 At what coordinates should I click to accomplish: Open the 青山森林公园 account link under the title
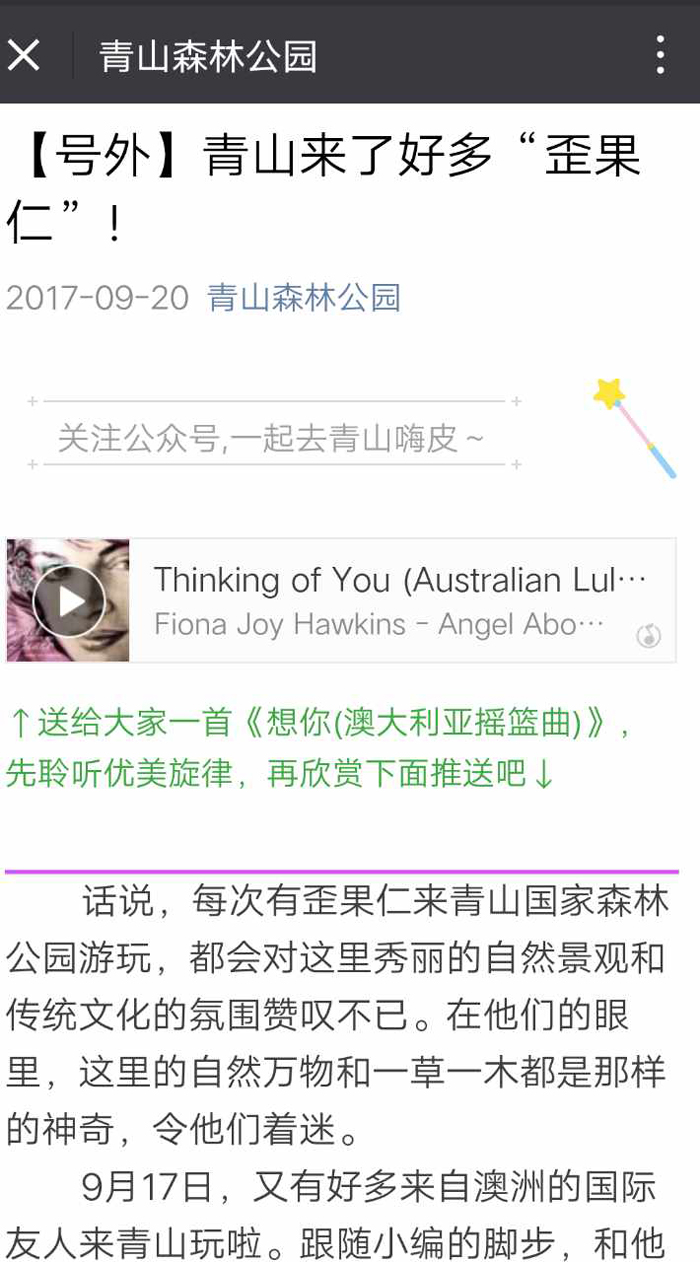(304, 298)
